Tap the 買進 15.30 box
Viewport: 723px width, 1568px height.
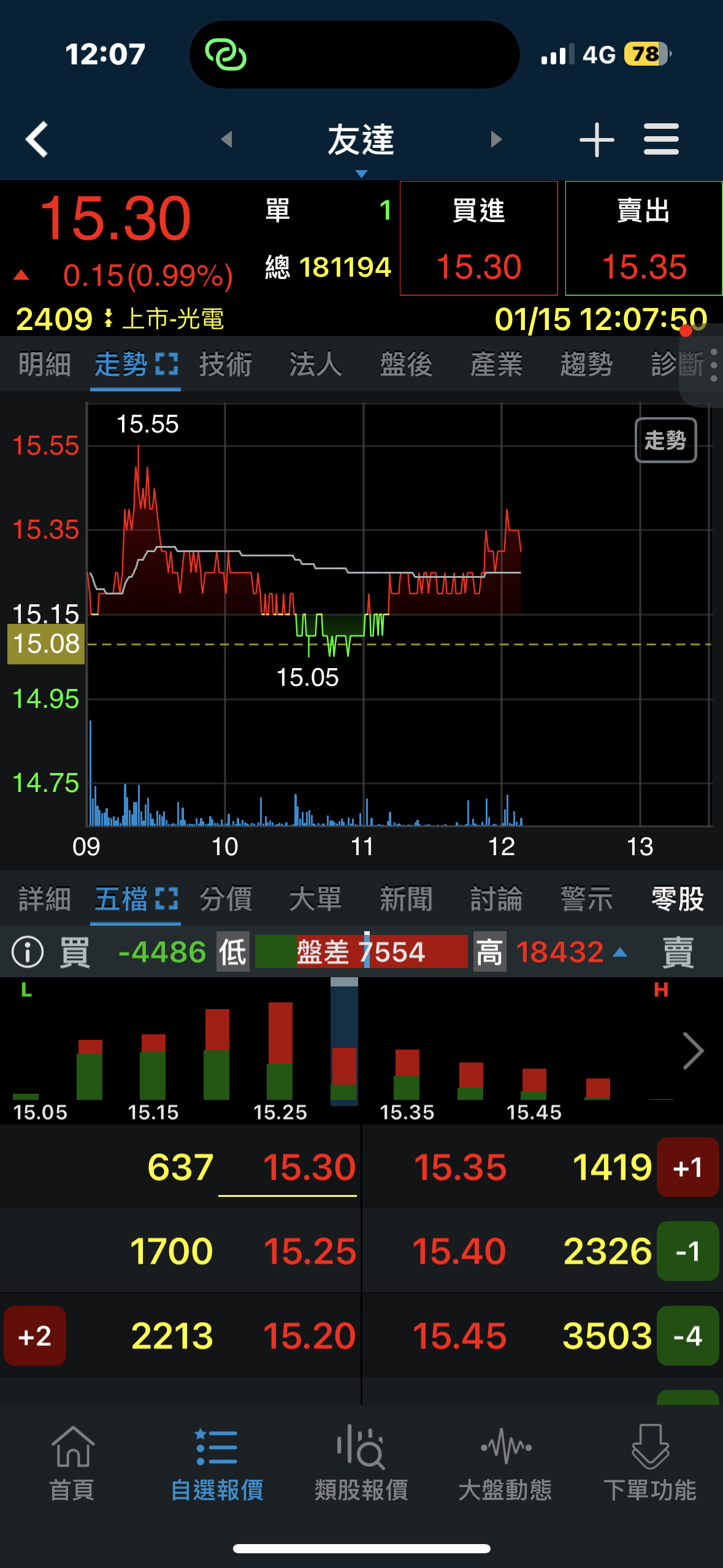point(478,239)
